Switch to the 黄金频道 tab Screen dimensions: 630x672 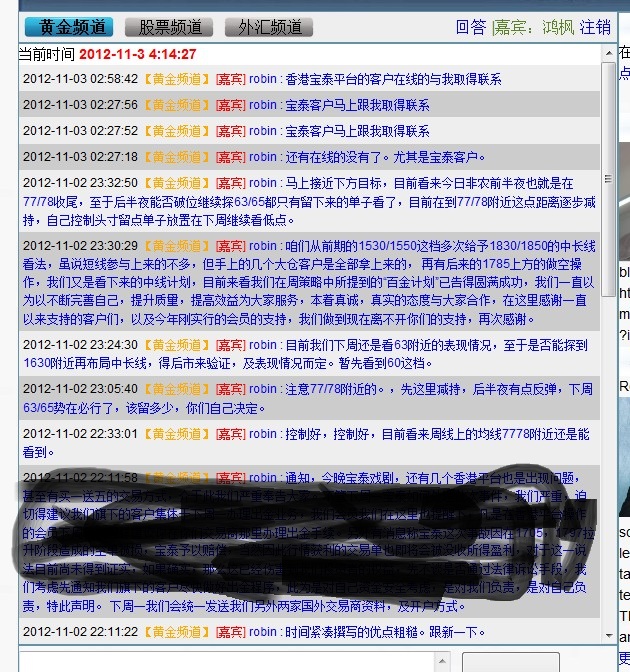(69, 27)
